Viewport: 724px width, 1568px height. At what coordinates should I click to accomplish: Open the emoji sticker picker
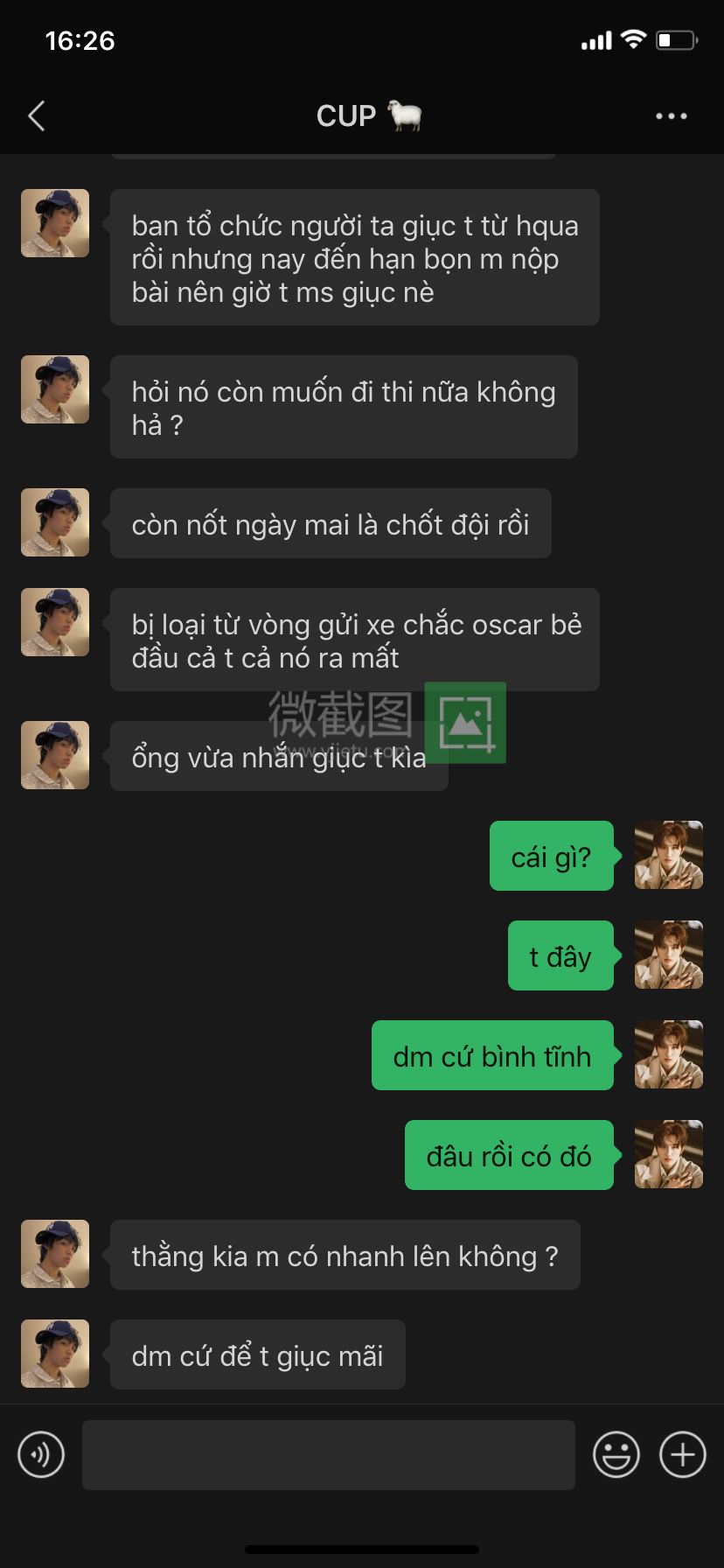pyautogui.click(x=616, y=1455)
